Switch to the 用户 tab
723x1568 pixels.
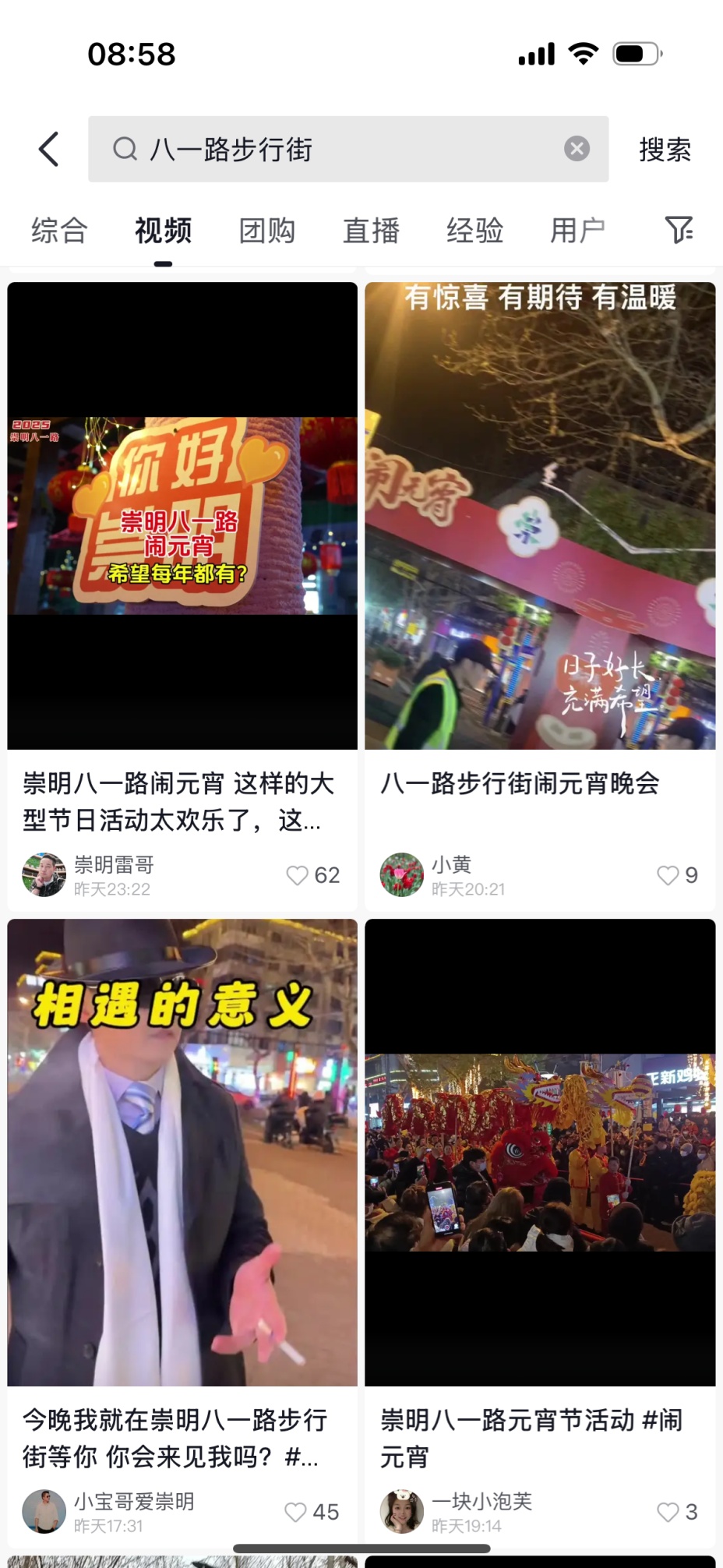[x=577, y=231]
